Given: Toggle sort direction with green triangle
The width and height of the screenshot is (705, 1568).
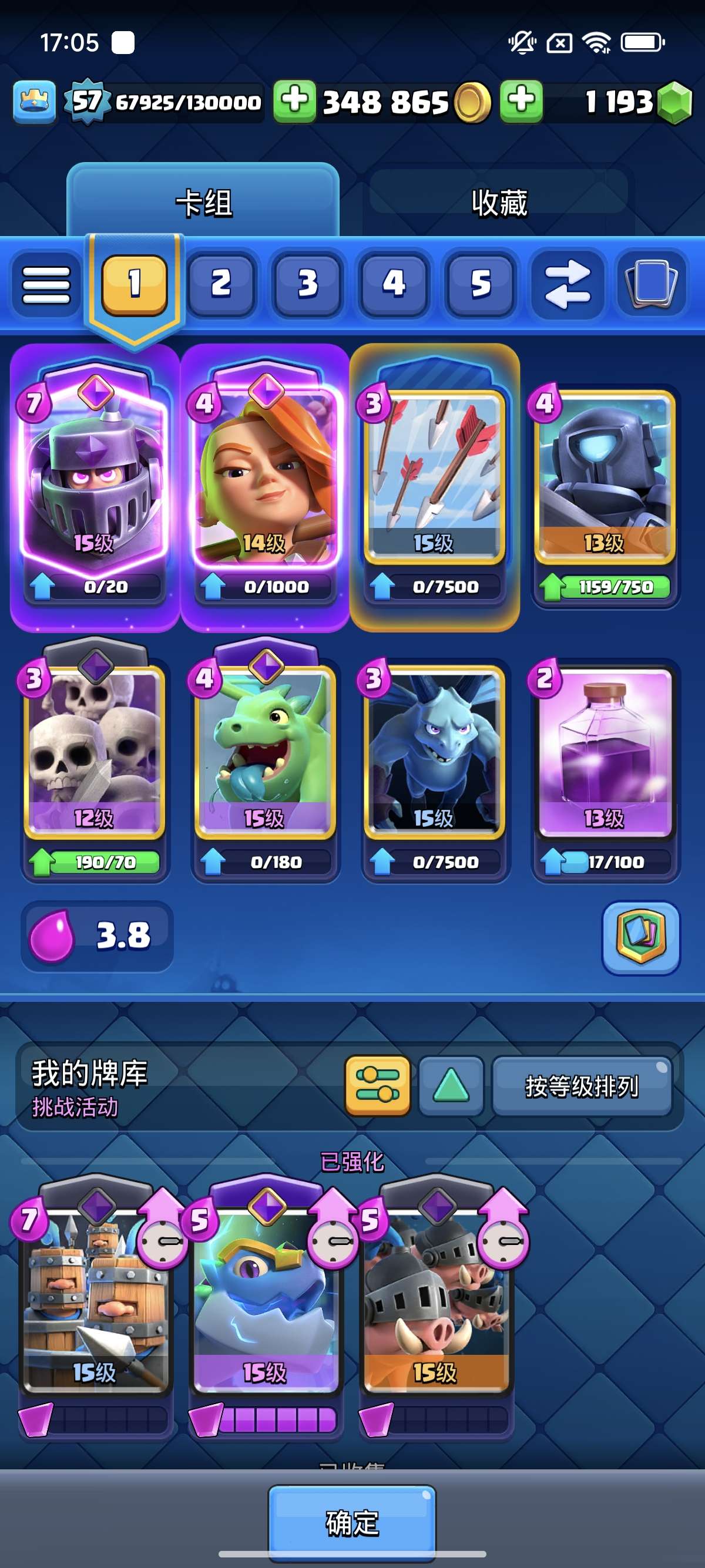Looking at the screenshot, I should pos(451,1086).
